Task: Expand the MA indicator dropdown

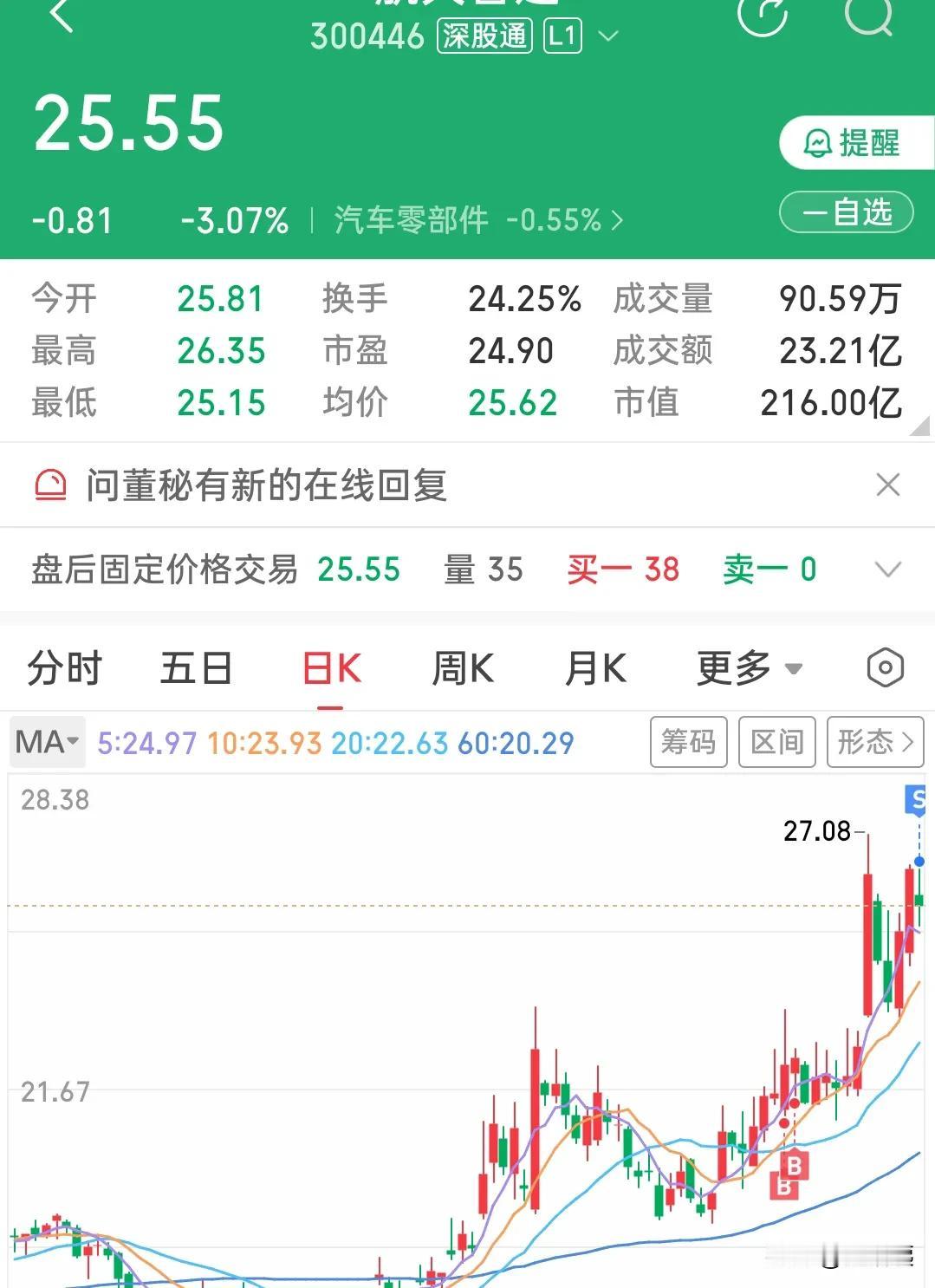Action: [x=45, y=742]
